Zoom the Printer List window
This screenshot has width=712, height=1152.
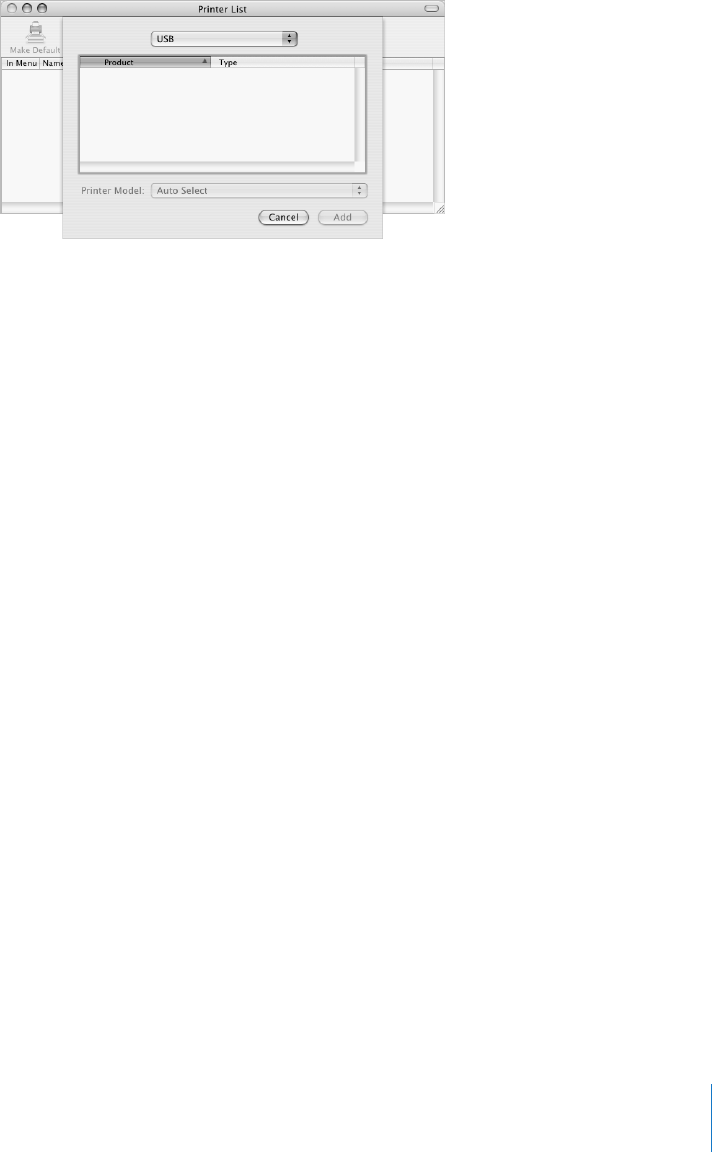point(42,8)
